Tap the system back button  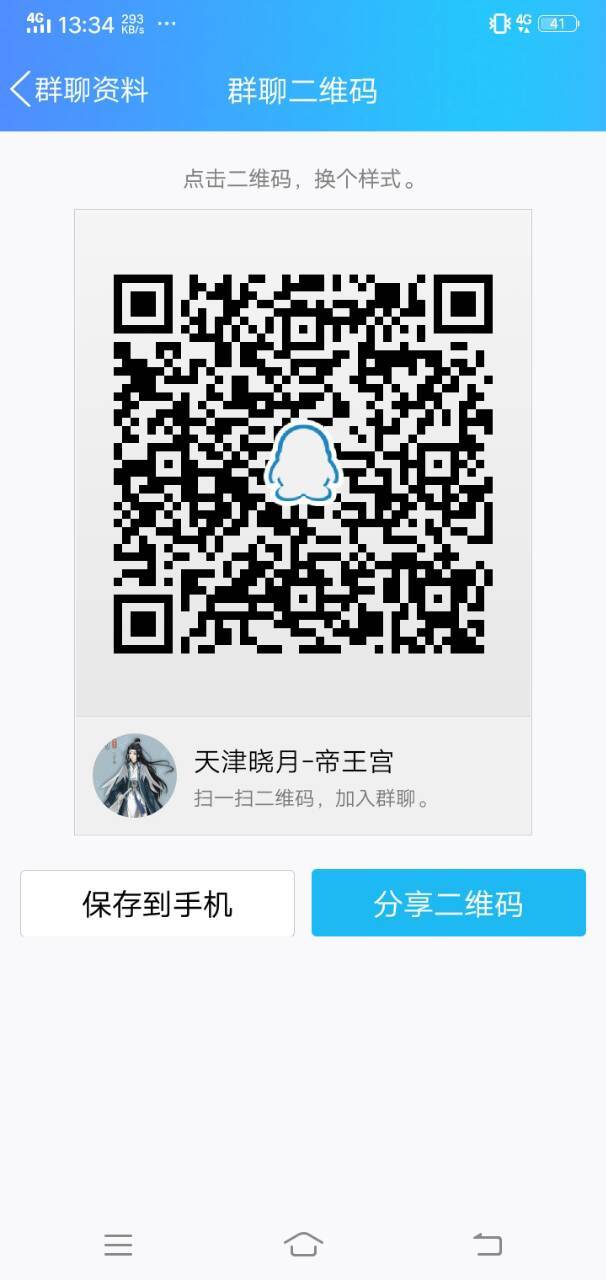point(487,1244)
